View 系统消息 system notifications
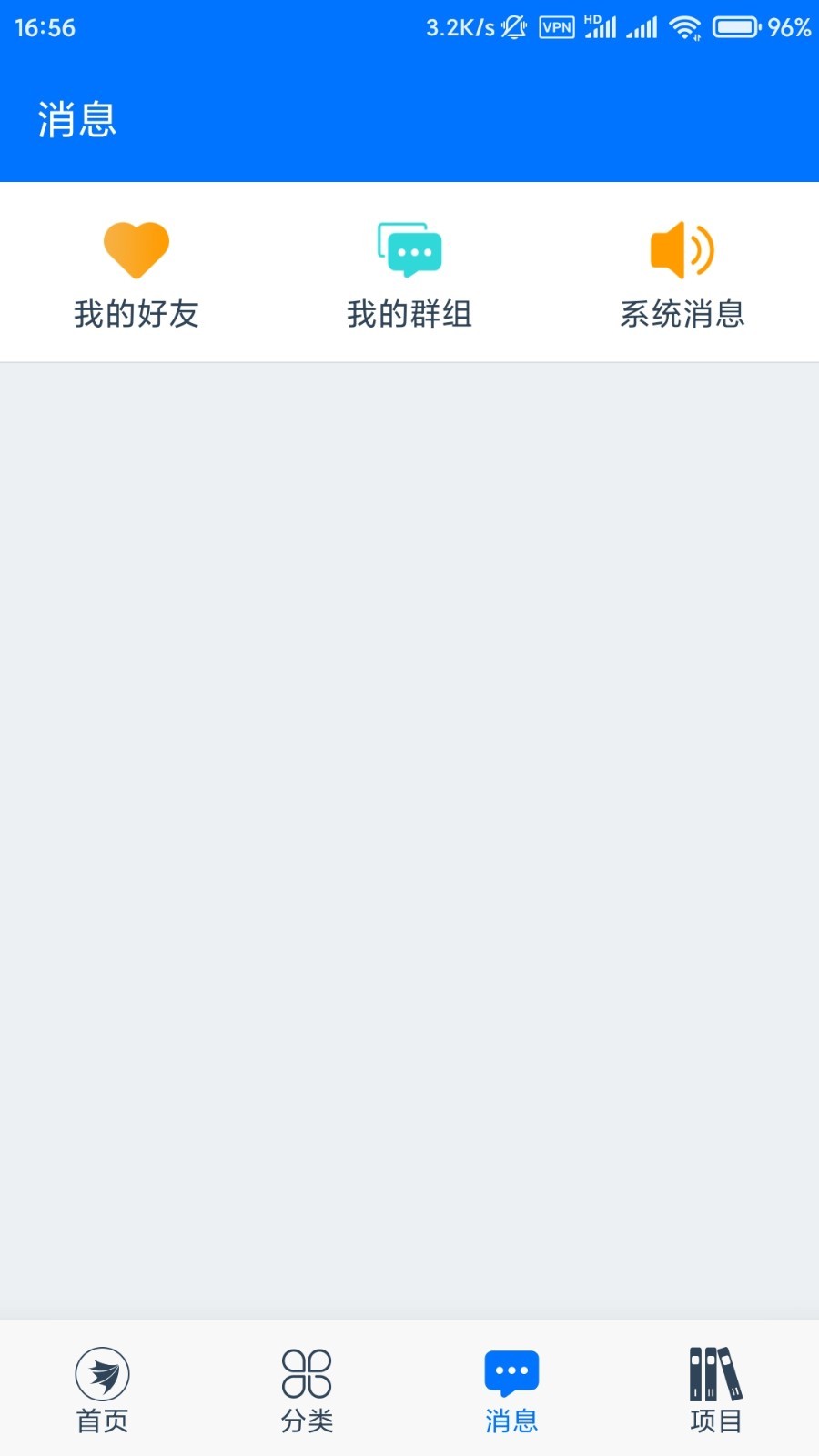819x1456 pixels. (682, 273)
